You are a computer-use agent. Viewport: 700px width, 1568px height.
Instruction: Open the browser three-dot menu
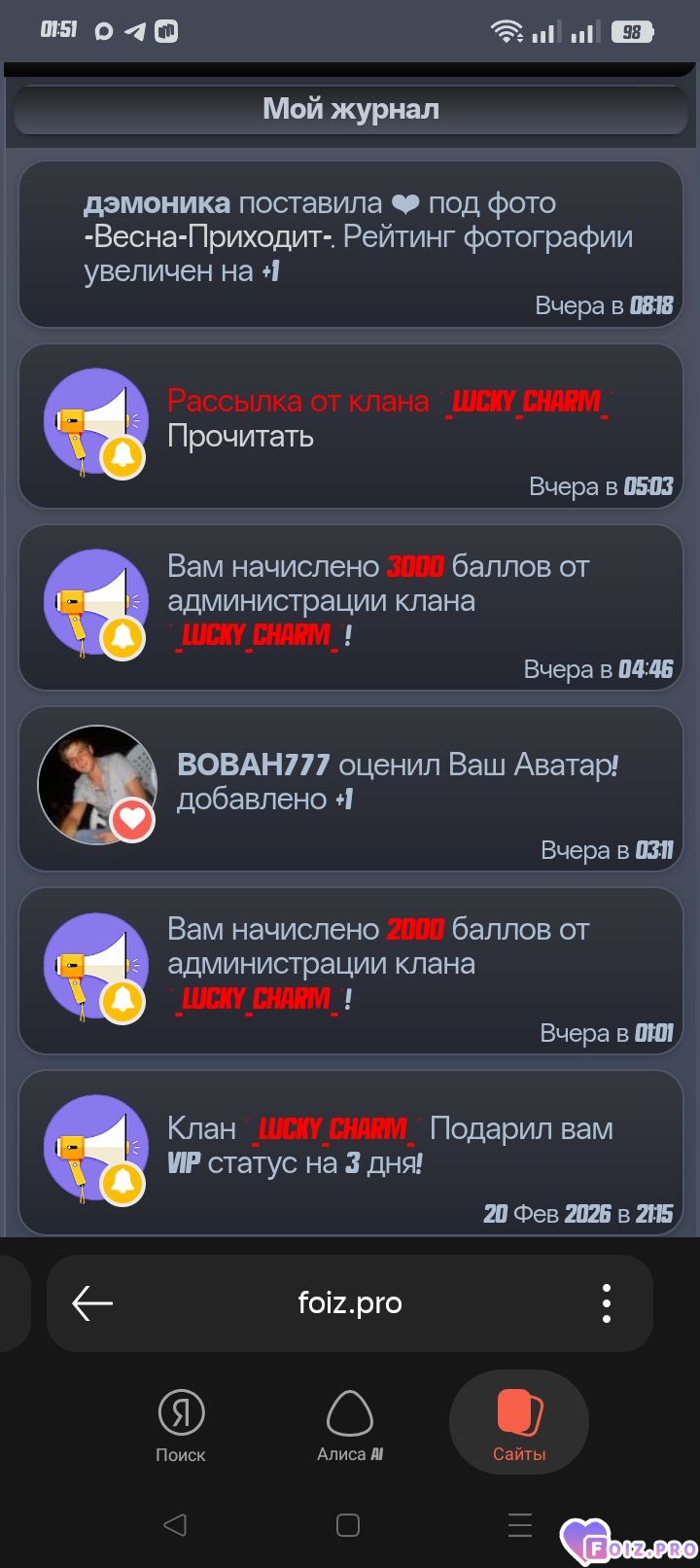[x=606, y=1302]
